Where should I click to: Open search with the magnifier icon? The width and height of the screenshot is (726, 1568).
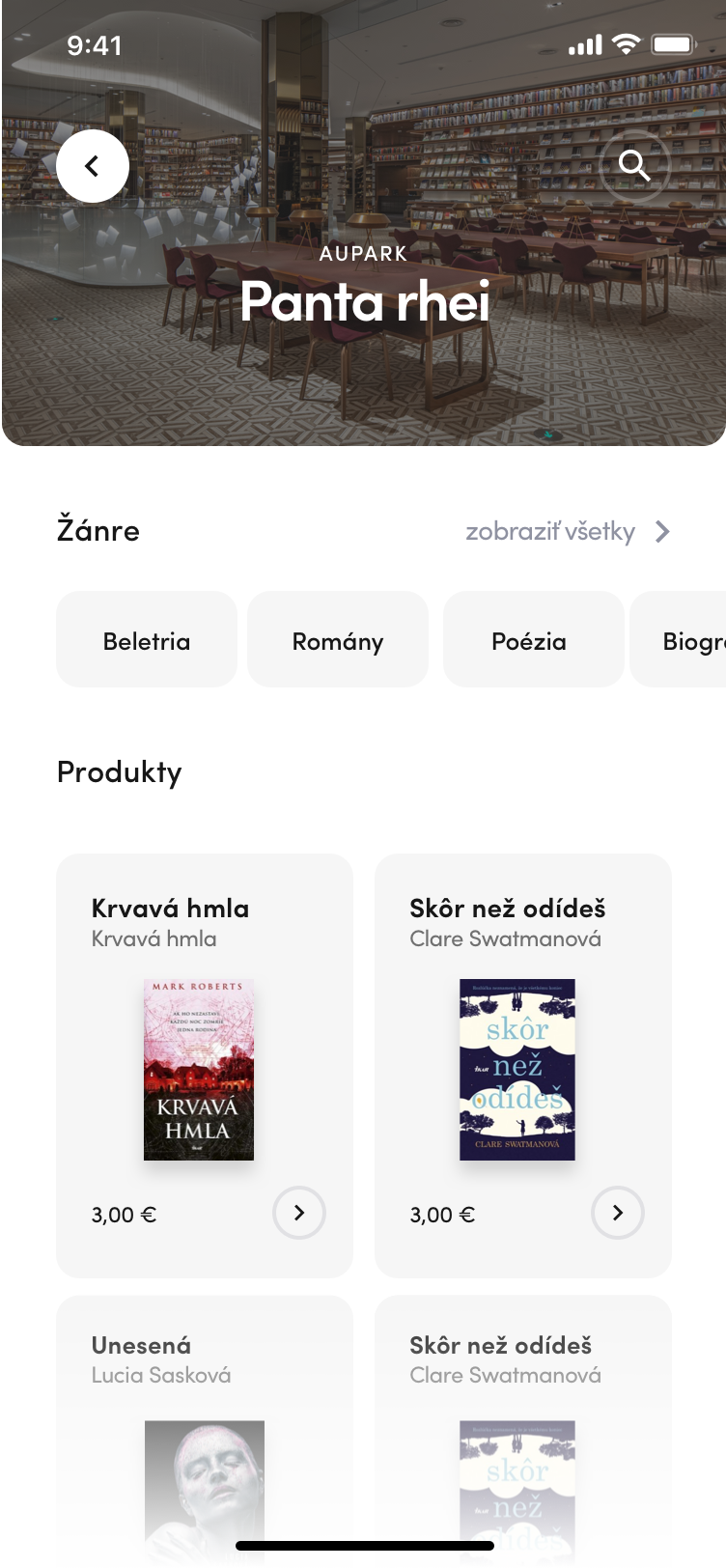(633, 166)
